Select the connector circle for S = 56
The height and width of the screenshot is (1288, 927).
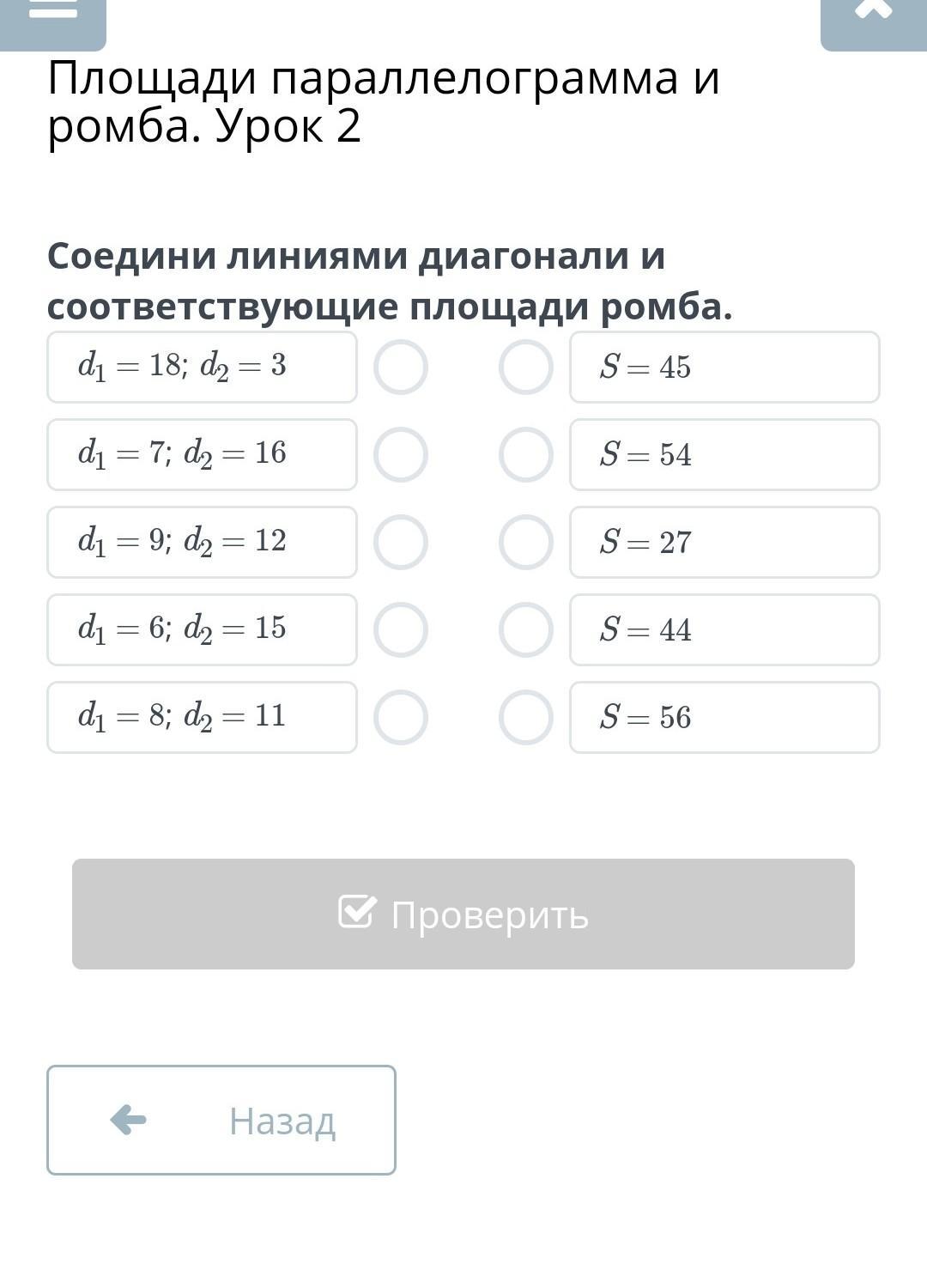coord(525,718)
